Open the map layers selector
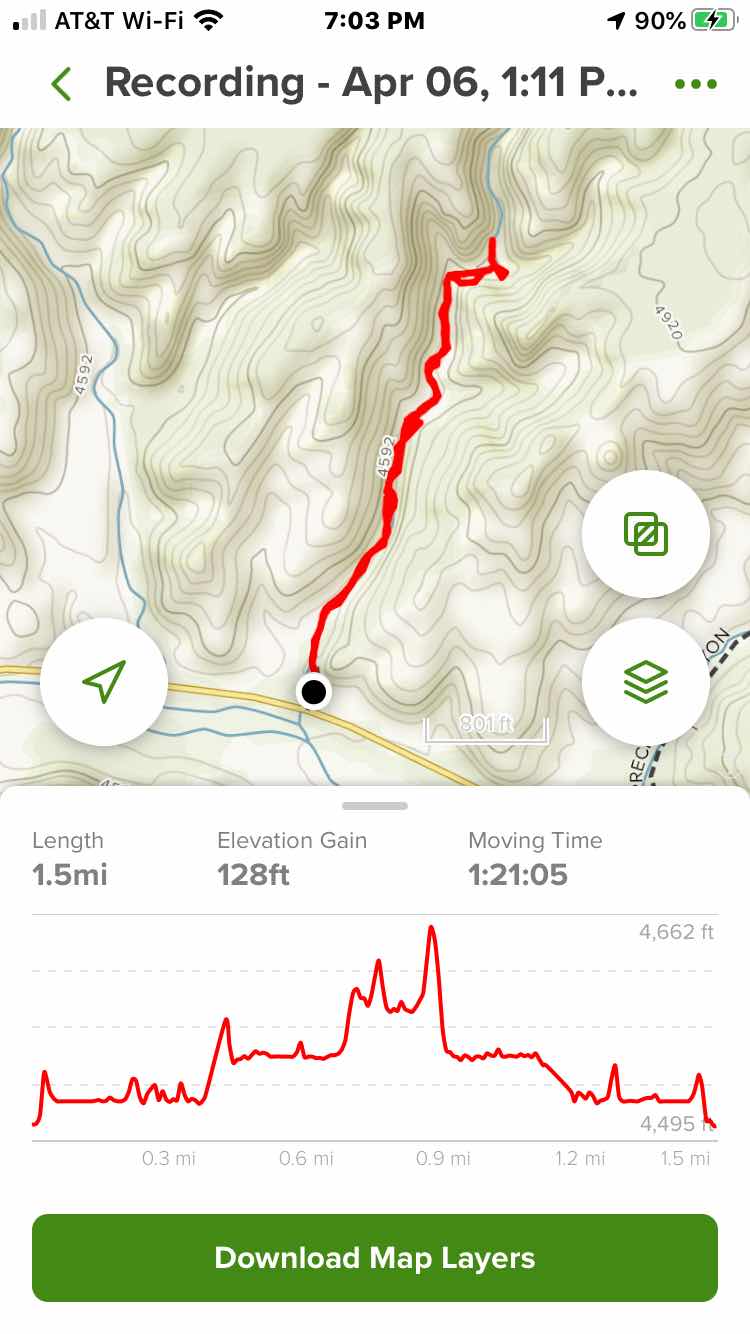 pyautogui.click(x=646, y=682)
